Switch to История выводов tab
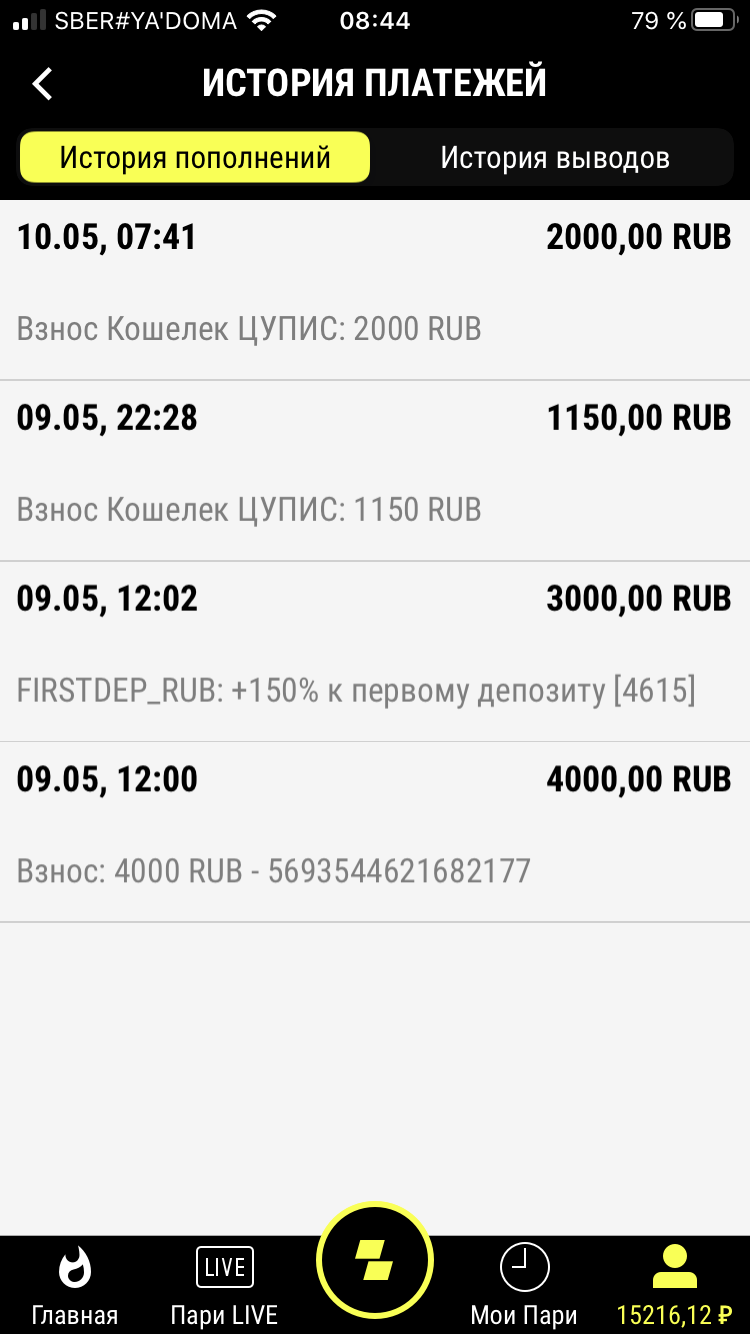This screenshot has width=750, height=1334. 555,158
